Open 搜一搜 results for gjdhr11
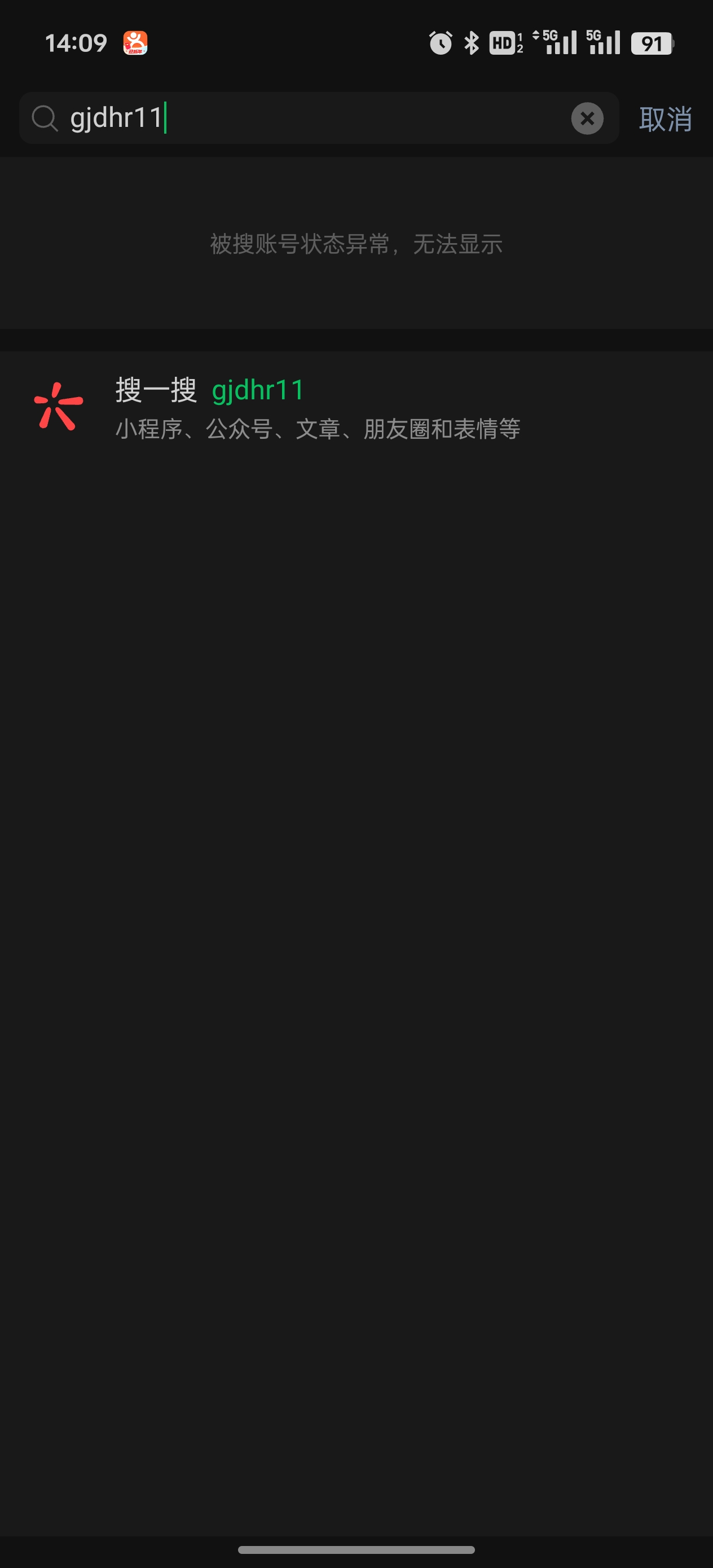The height and width of the screenshot is (1568, 713). pos(316,408)
